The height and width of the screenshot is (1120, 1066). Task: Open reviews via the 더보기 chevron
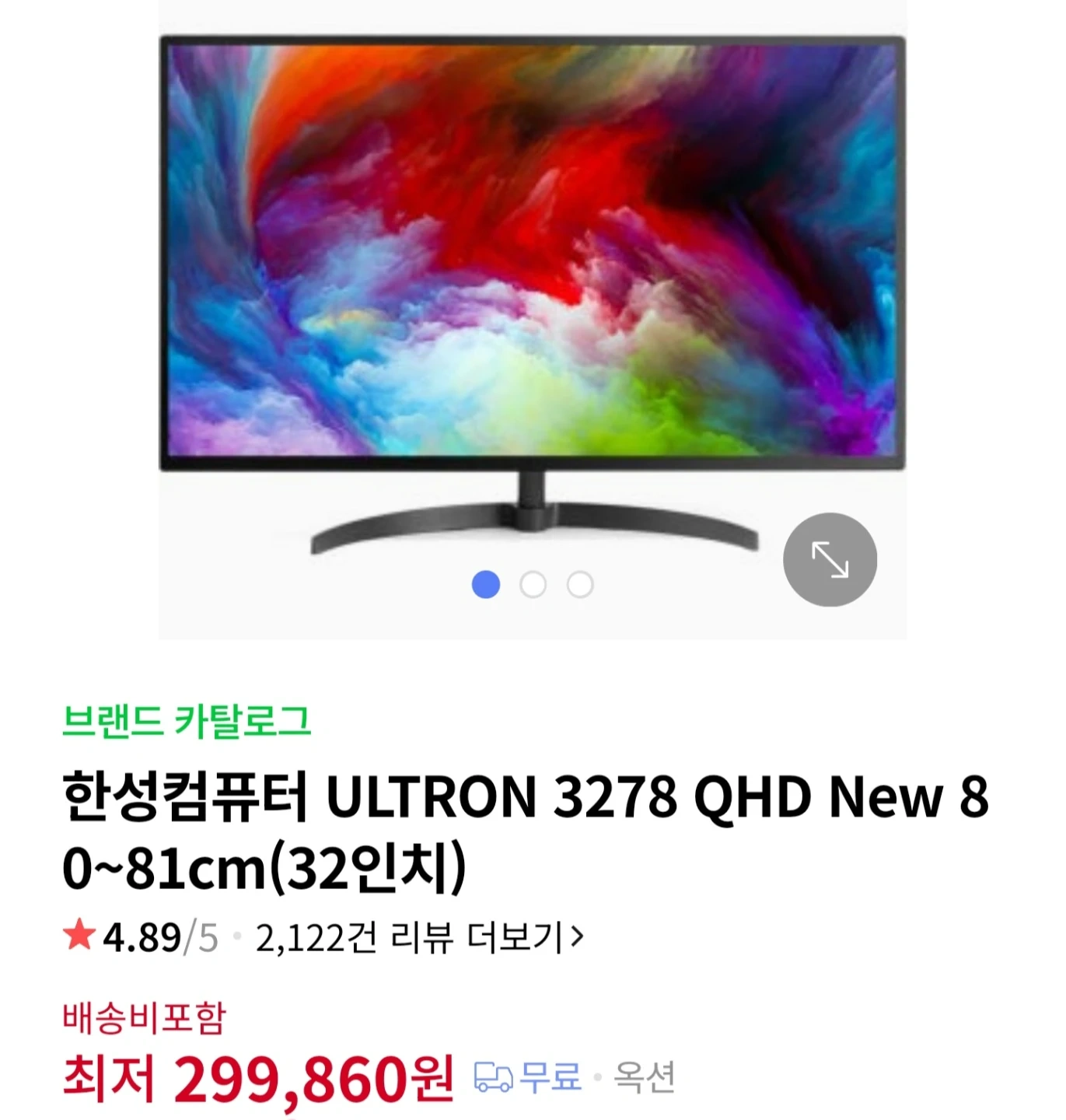(576, 939)
